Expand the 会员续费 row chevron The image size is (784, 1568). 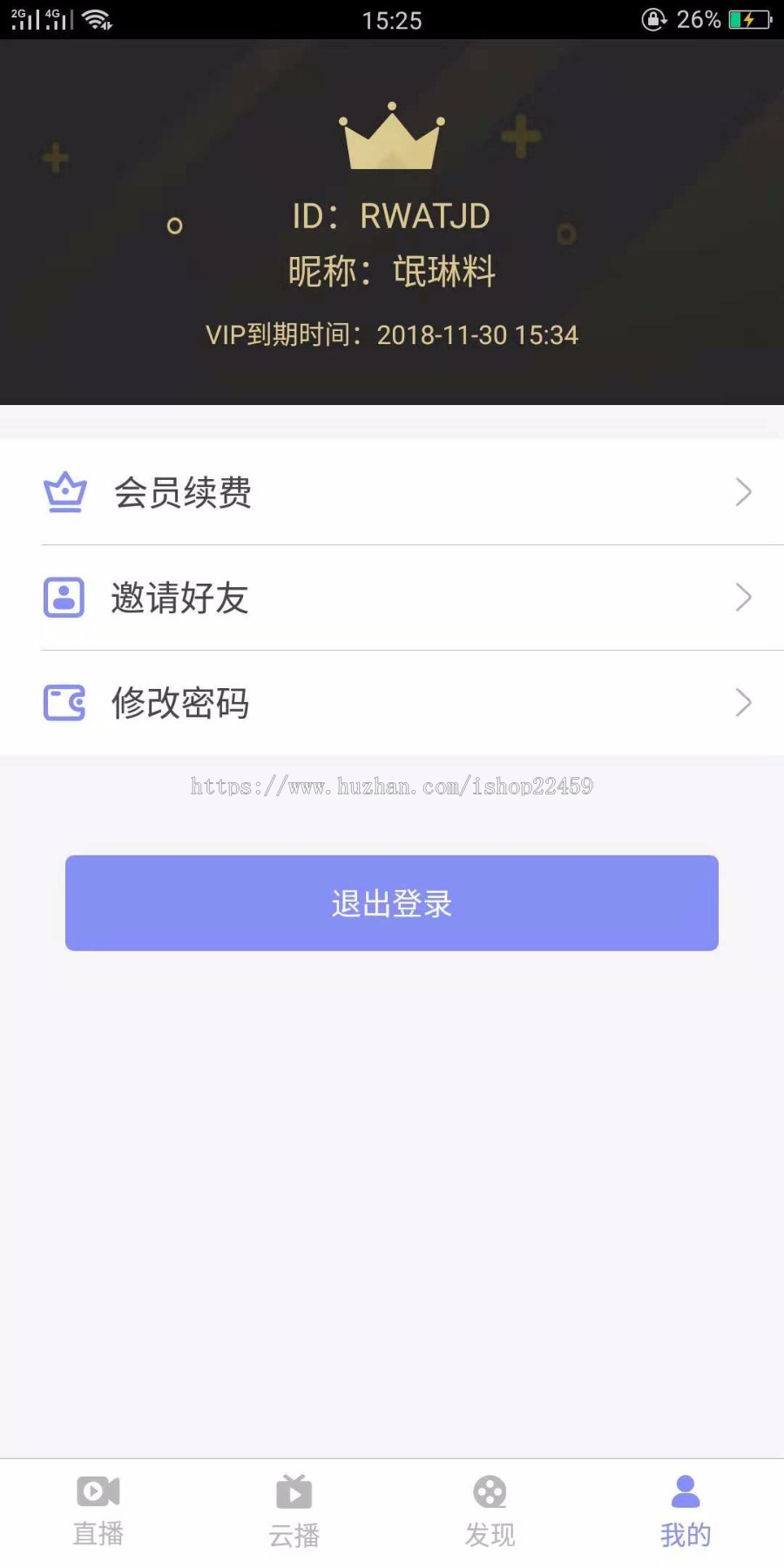click(x=744, y=492)
